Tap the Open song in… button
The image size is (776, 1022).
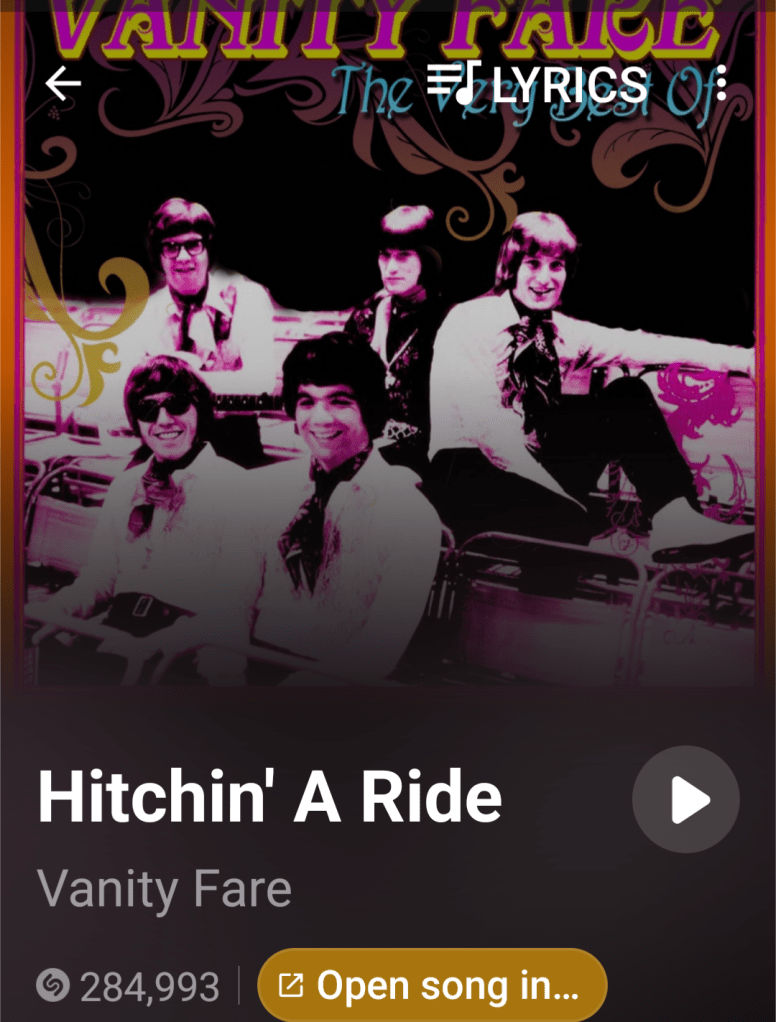pyautogui.click(x=432, y=986)
